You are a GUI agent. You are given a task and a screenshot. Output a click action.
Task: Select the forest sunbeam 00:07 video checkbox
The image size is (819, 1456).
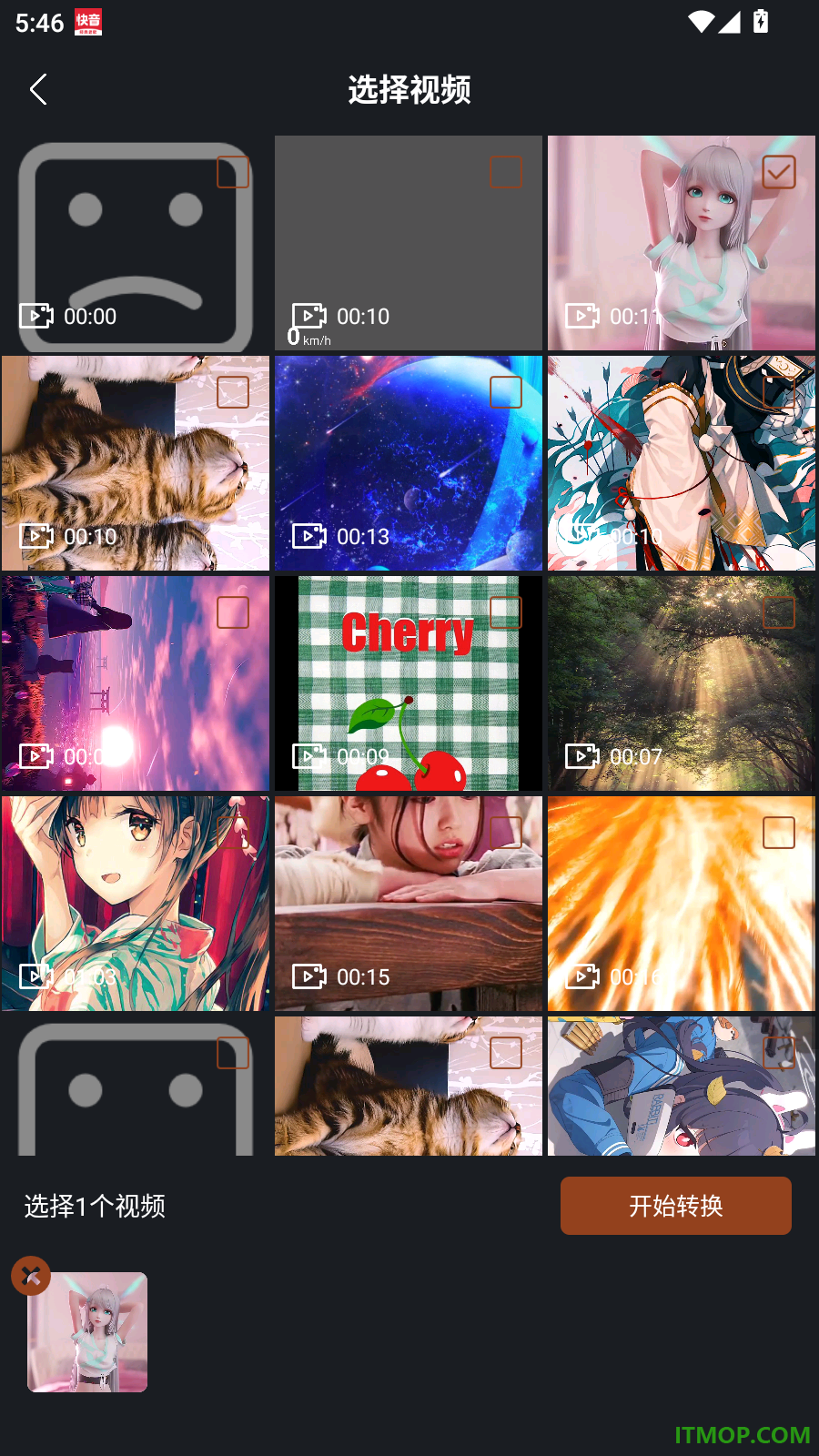779,612
